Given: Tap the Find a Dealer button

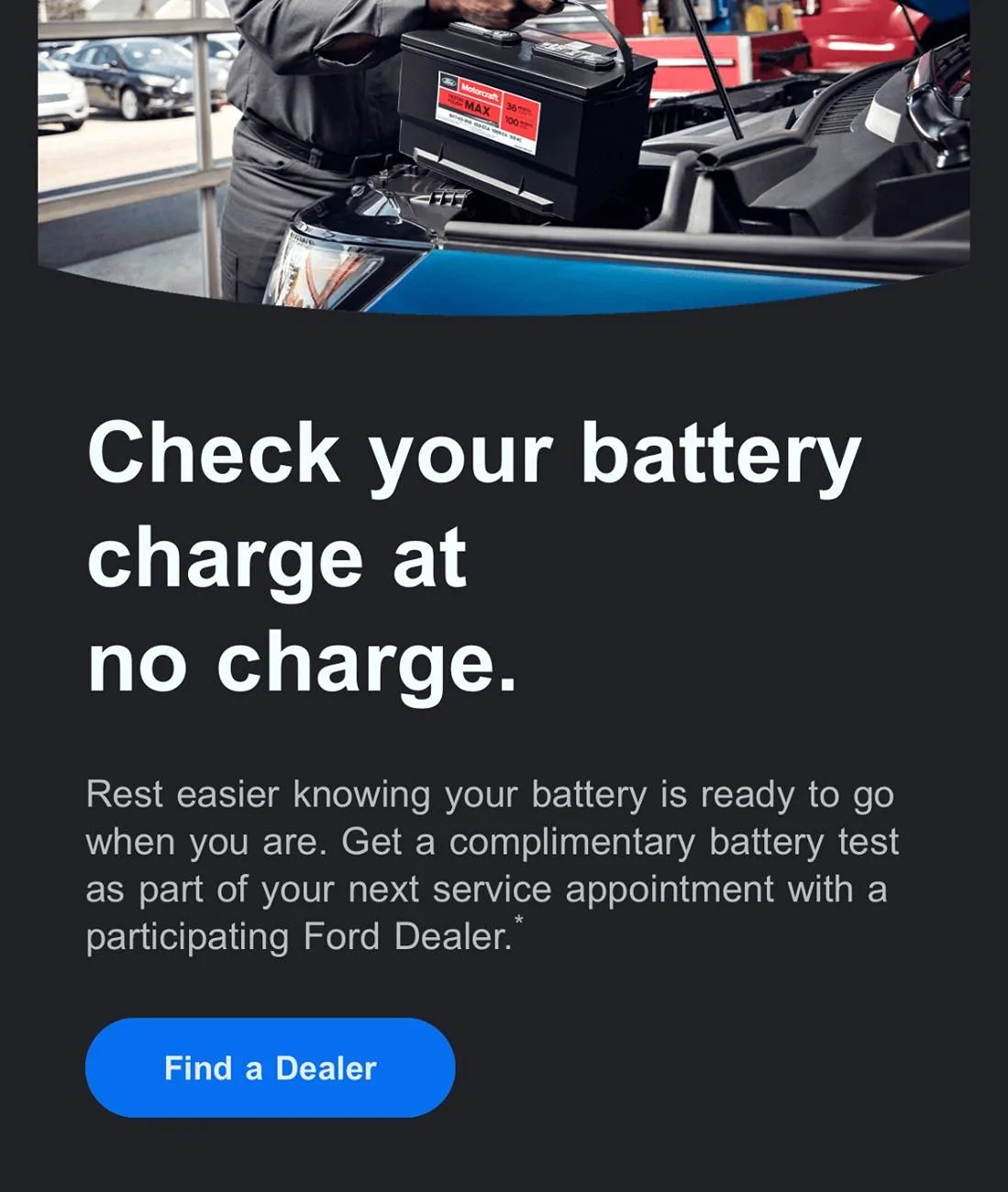Looking at the screenshot, I should point(270,1067).
